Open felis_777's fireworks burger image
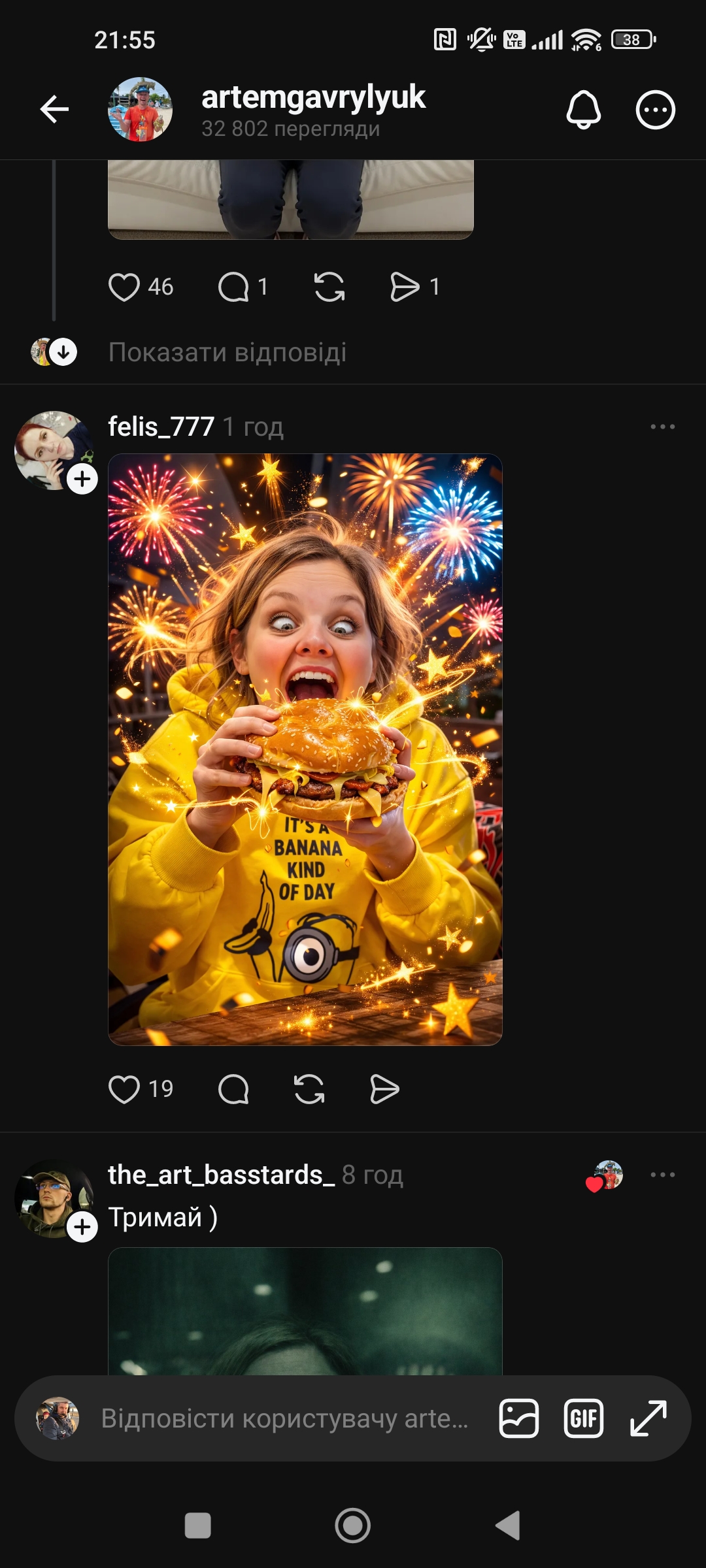Screen dimensions: 706x1568 (305, 749)
